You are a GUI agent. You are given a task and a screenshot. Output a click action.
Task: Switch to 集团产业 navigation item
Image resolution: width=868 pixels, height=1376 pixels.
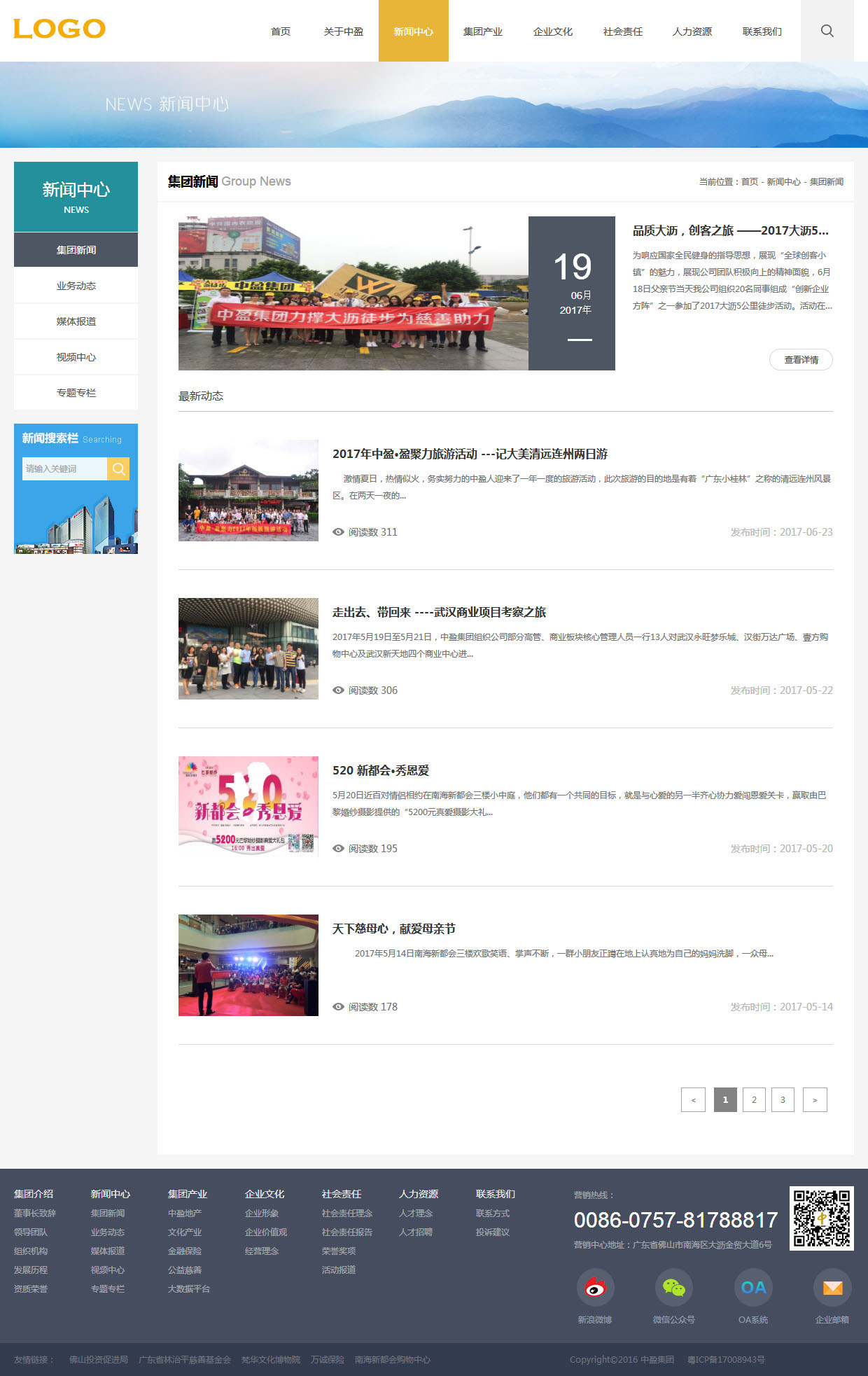click(483, 32)
